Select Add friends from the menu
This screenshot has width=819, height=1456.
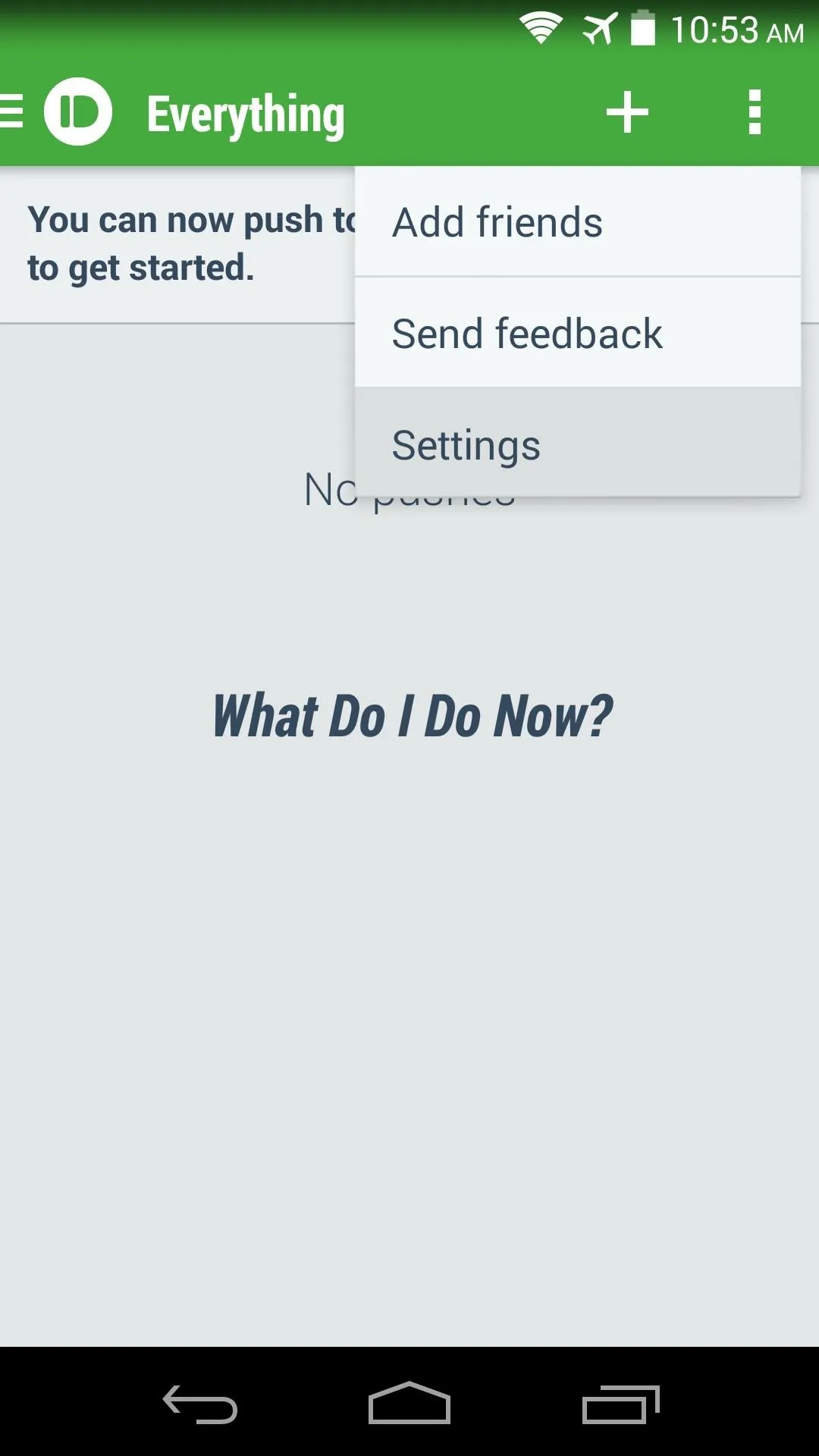click(x=578, y=221)
